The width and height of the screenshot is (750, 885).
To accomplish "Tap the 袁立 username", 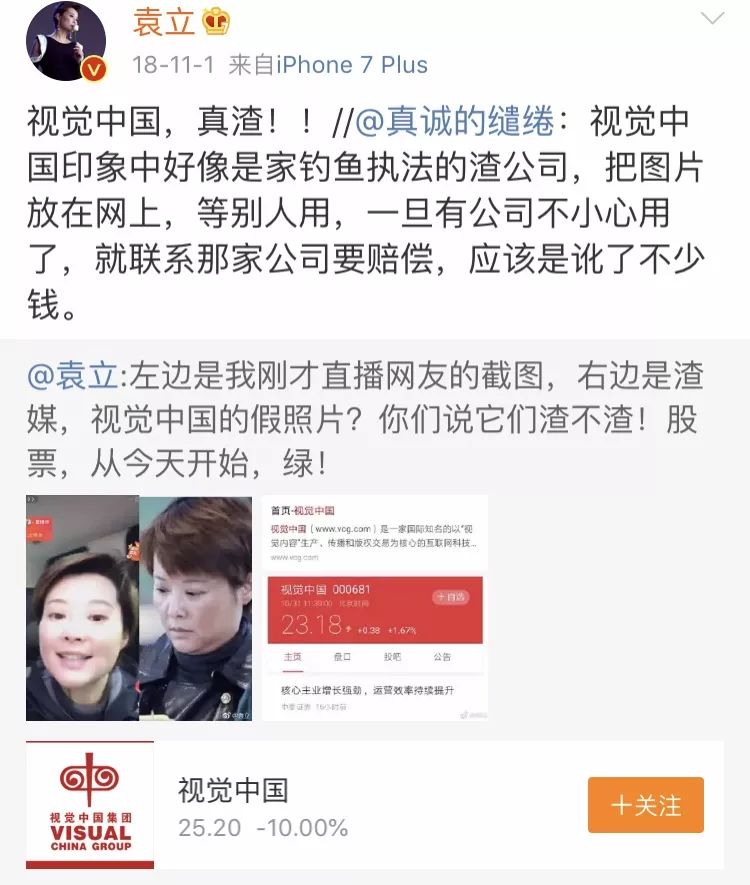I will 165,22.
